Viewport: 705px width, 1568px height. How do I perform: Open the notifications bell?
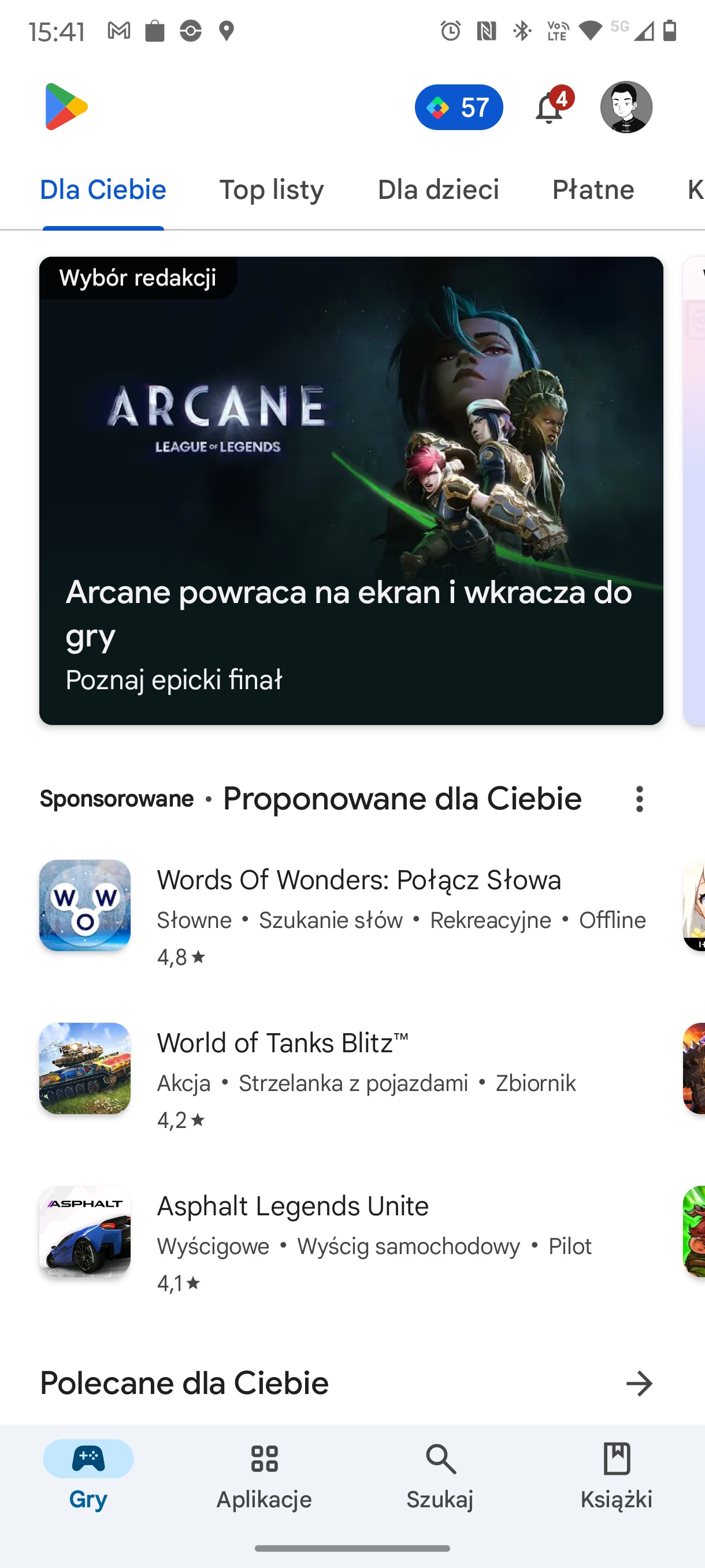tap(551, 107)
